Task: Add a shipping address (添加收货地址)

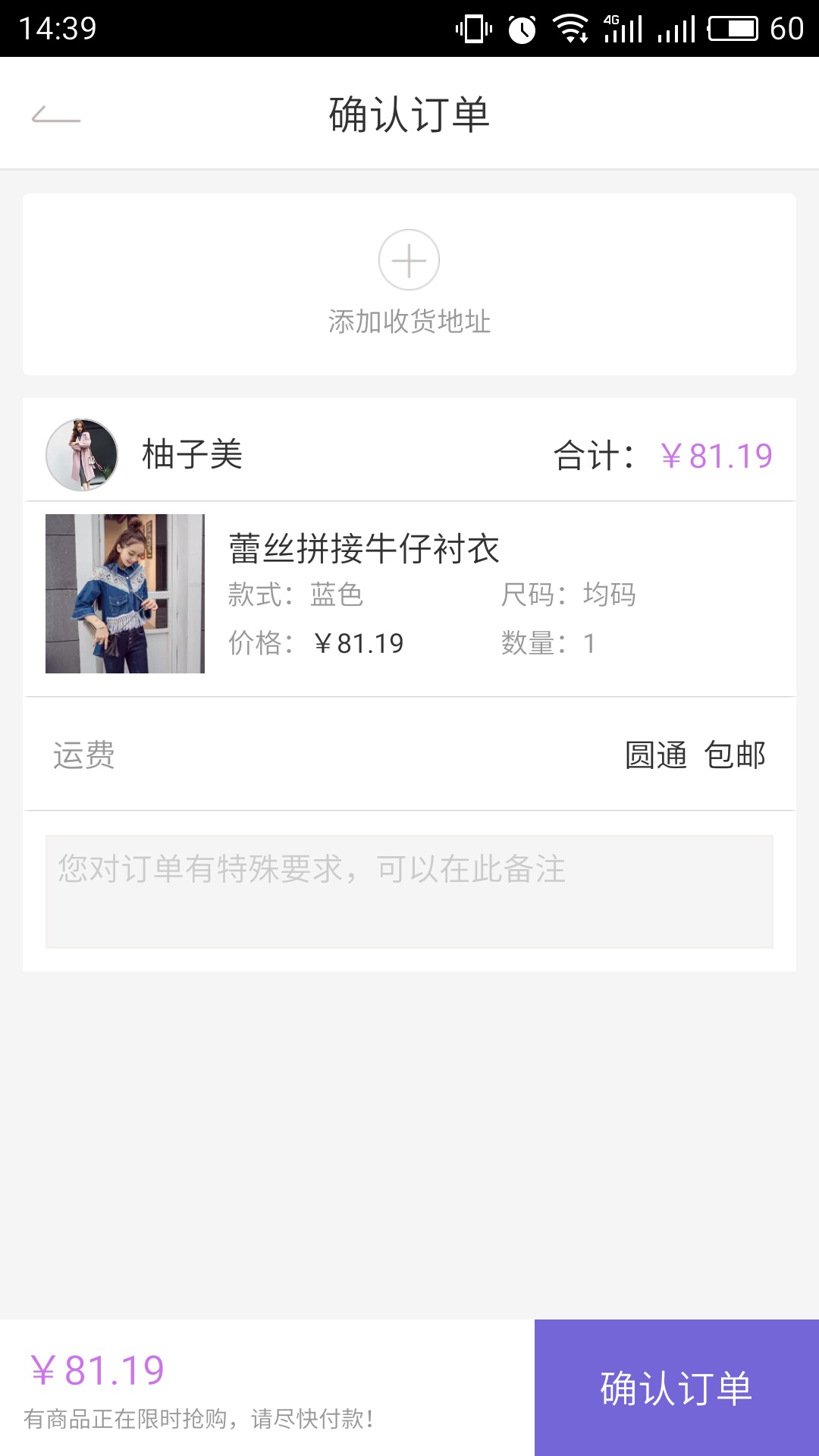Action: tap(409, 282)
